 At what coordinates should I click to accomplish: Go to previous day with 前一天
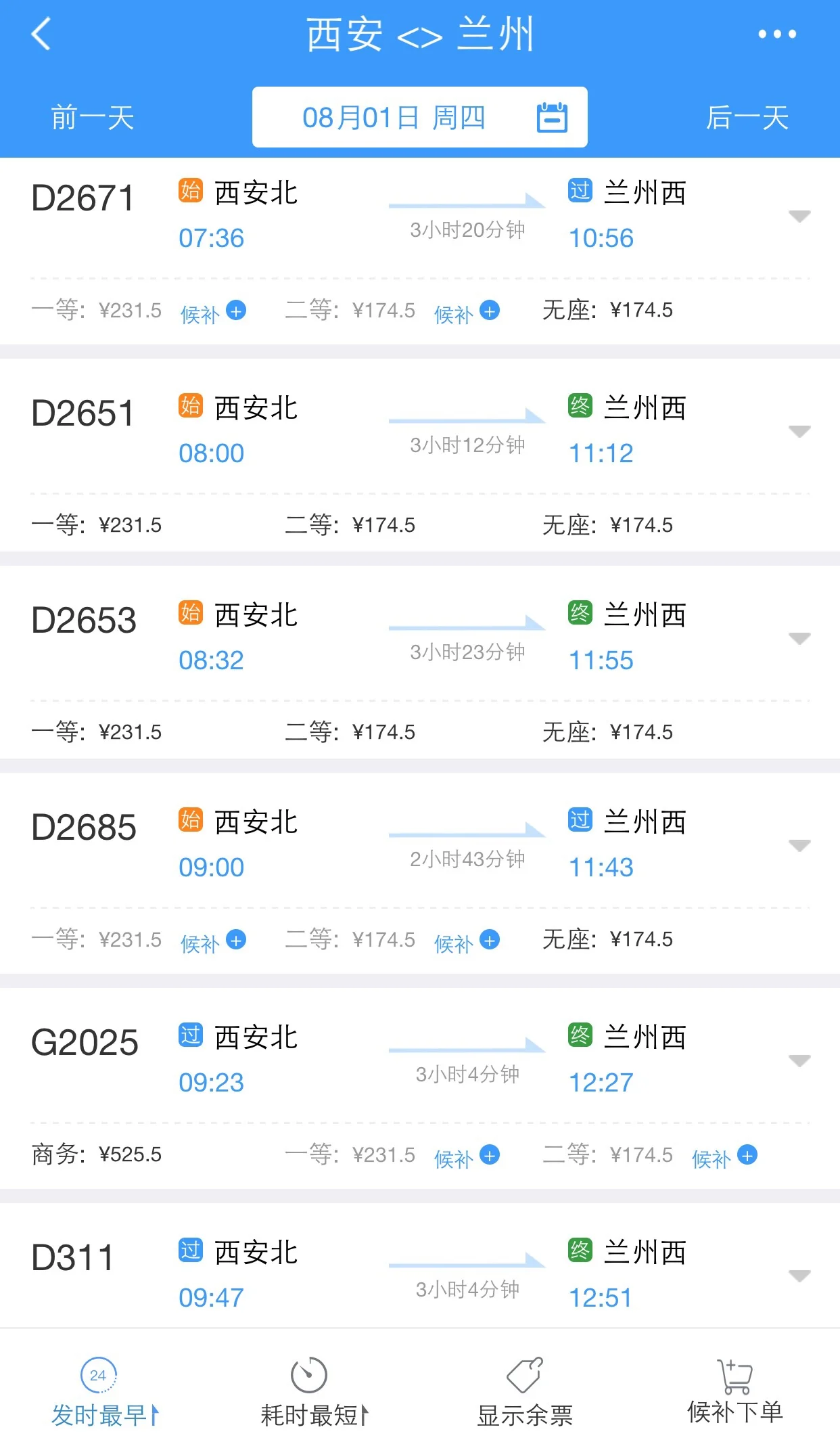pyautogui.click(x=93, y=116)
